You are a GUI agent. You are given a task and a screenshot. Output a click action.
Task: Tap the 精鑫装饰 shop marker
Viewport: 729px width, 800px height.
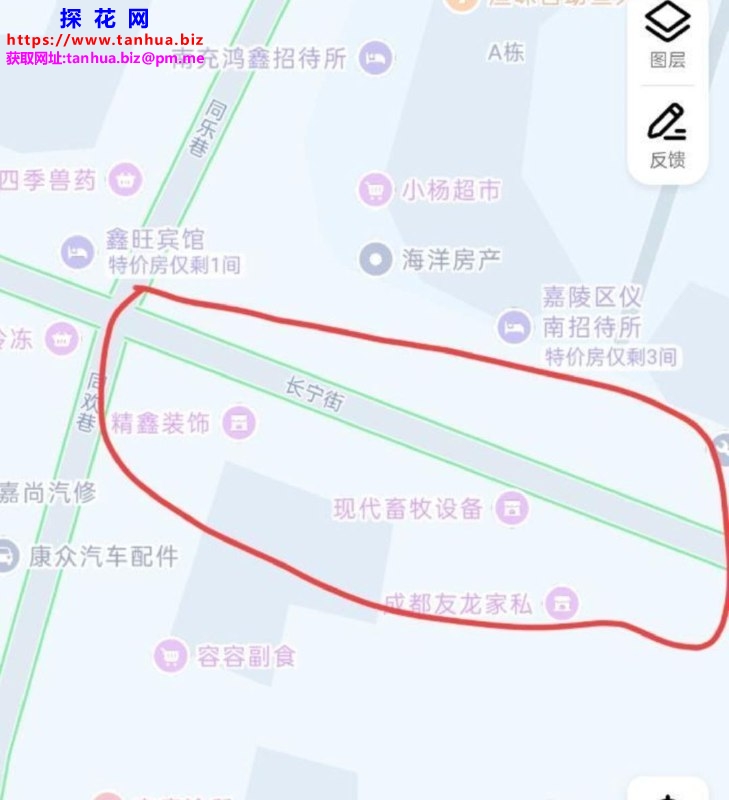(238, 423)
